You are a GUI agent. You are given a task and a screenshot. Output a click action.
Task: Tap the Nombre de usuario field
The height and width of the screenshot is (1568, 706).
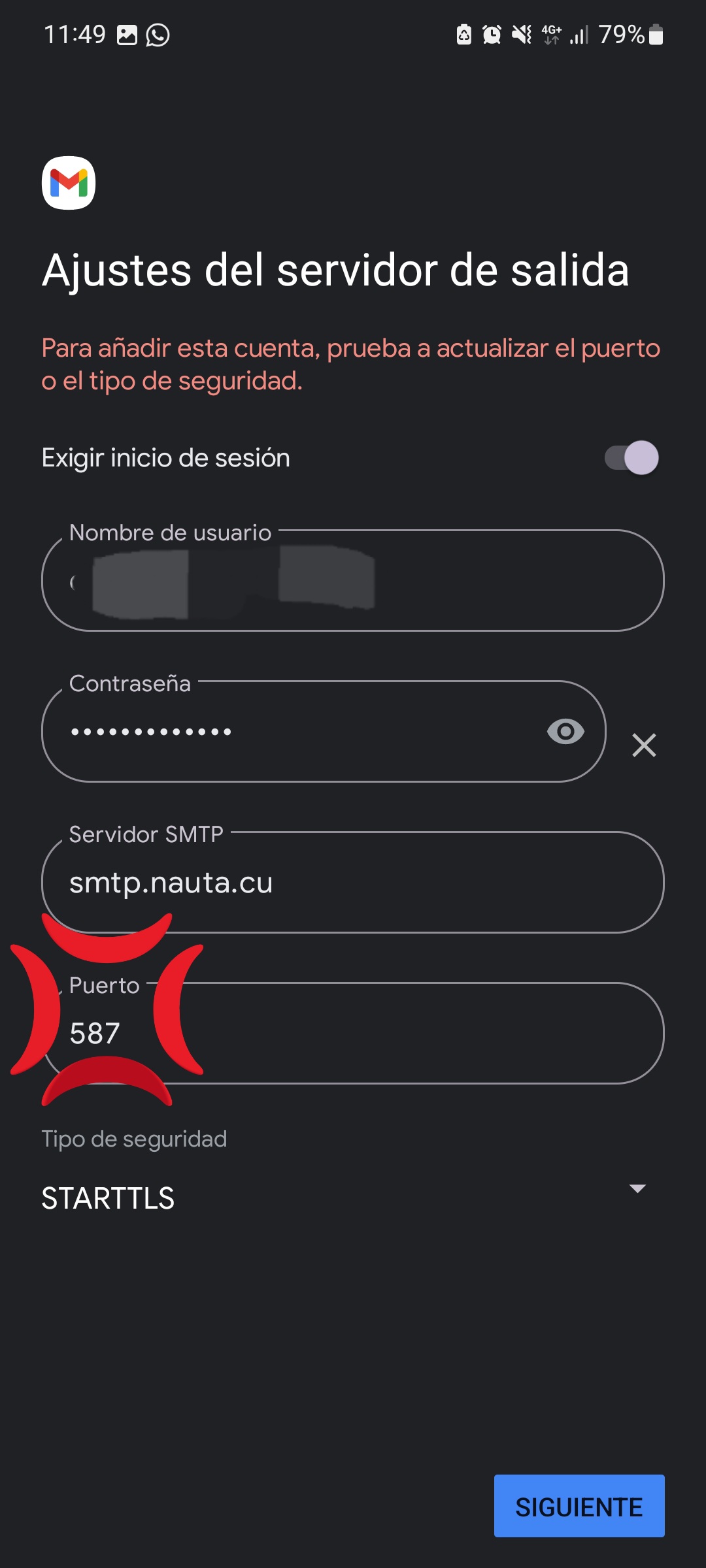tap(353, 580)
